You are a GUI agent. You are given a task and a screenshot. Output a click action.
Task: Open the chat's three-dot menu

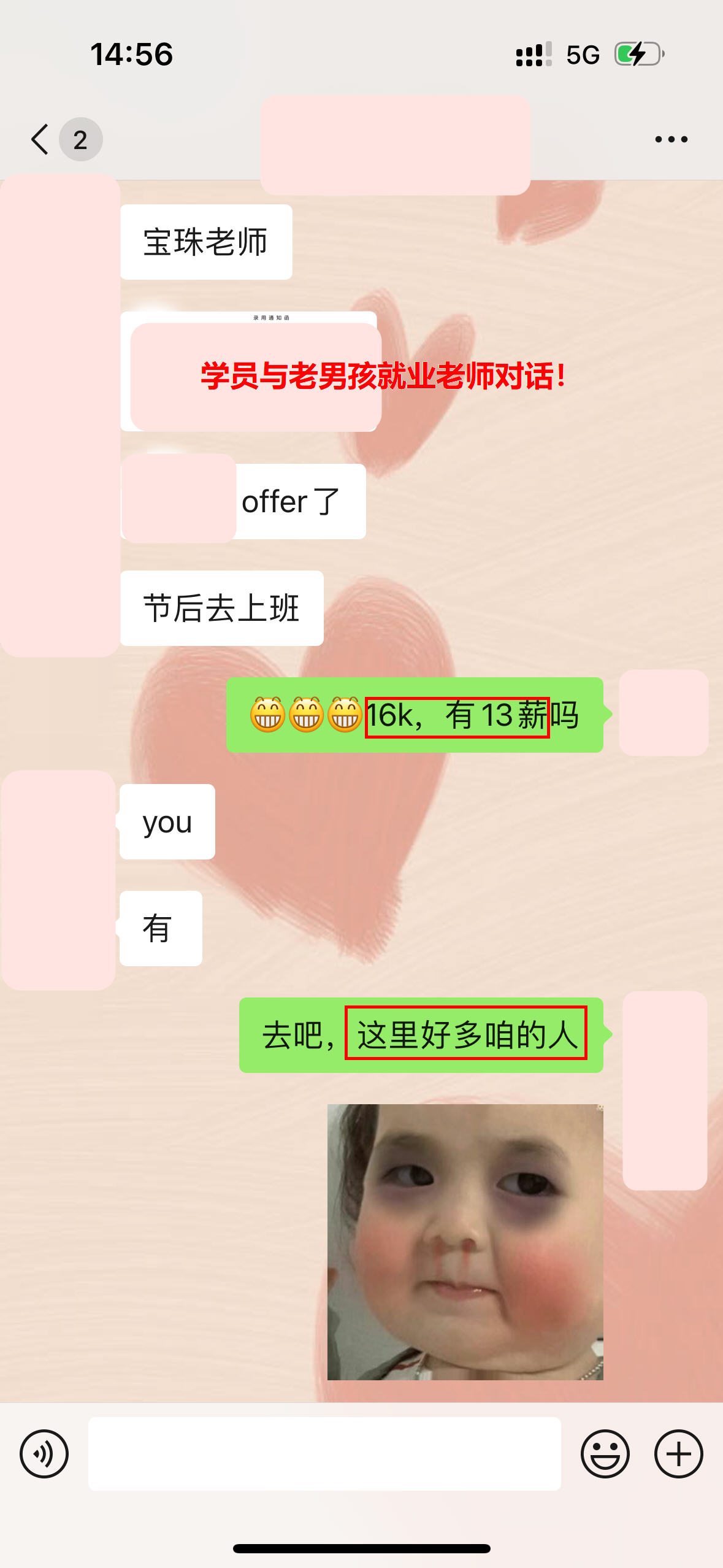671,139
